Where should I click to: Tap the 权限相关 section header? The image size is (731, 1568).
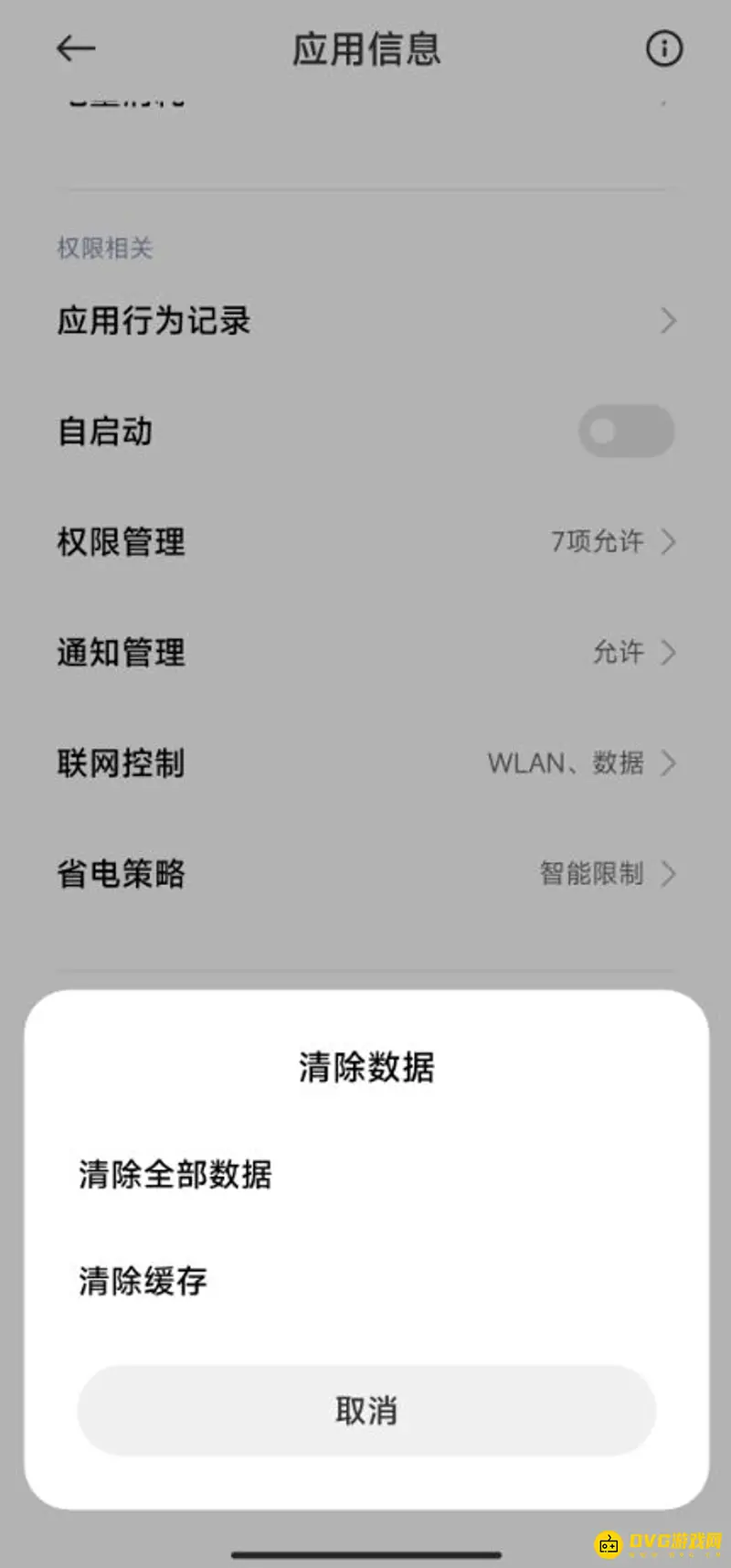pyautogui.click(x=102, y=247)
